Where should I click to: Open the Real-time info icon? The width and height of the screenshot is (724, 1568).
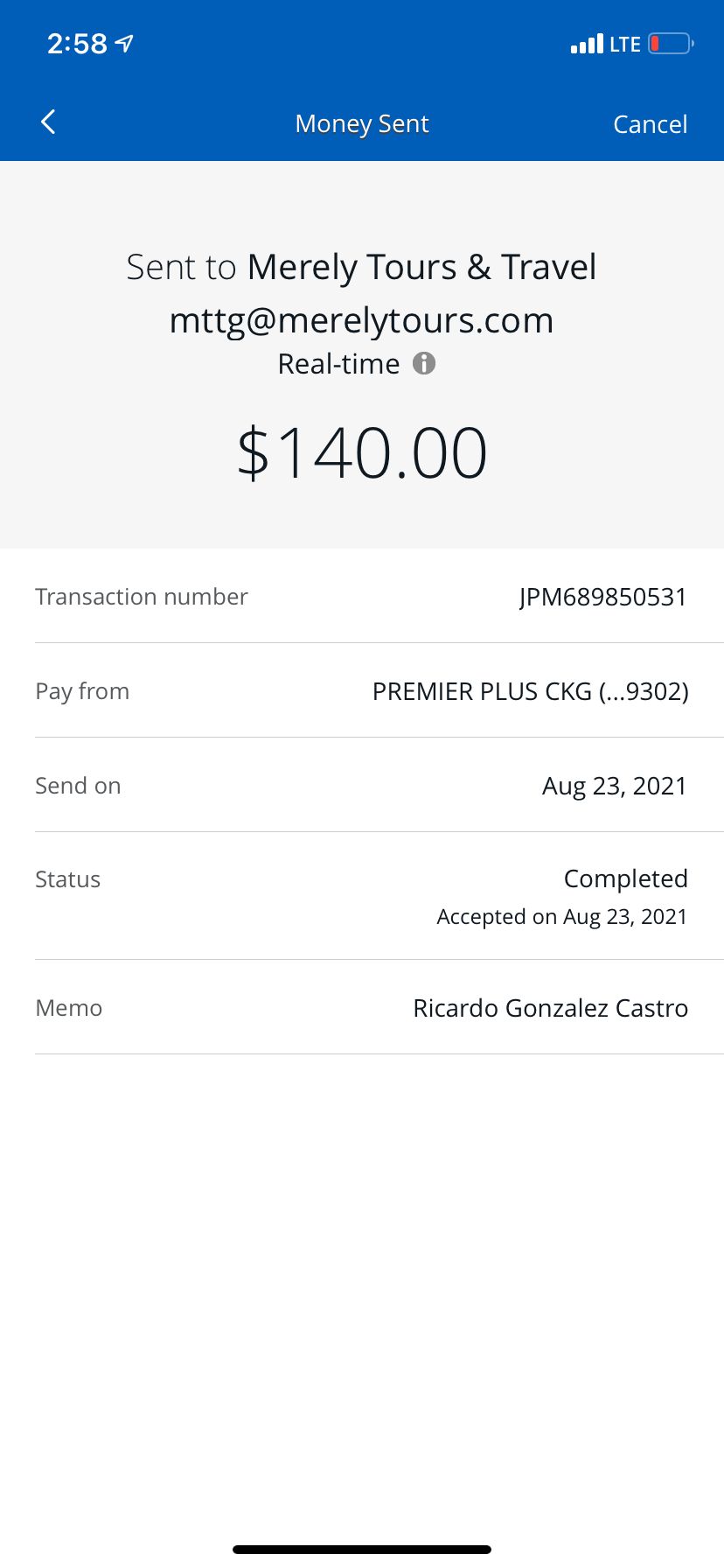[x=424, y=363]
